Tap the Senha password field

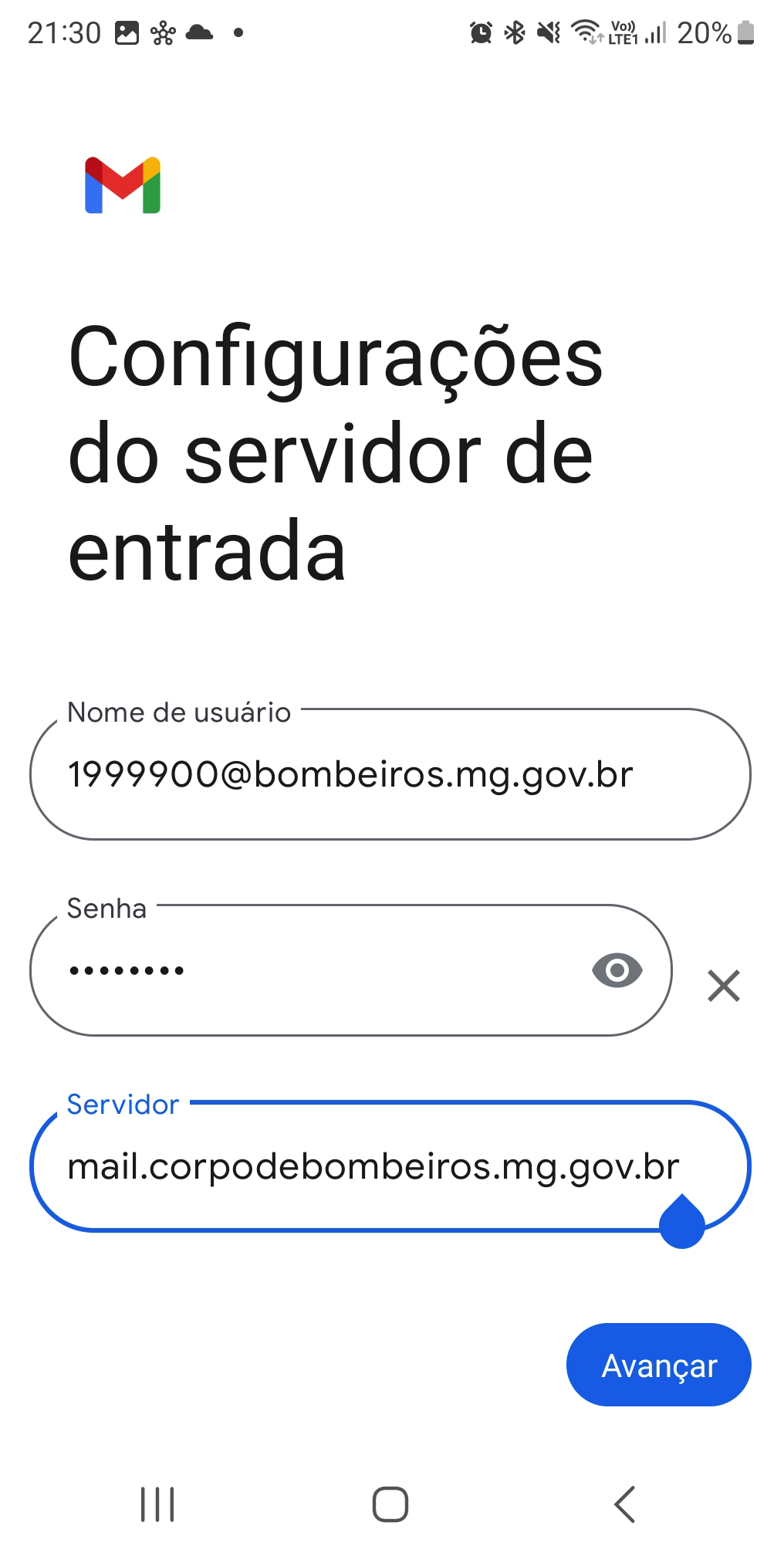click(309, 970)
